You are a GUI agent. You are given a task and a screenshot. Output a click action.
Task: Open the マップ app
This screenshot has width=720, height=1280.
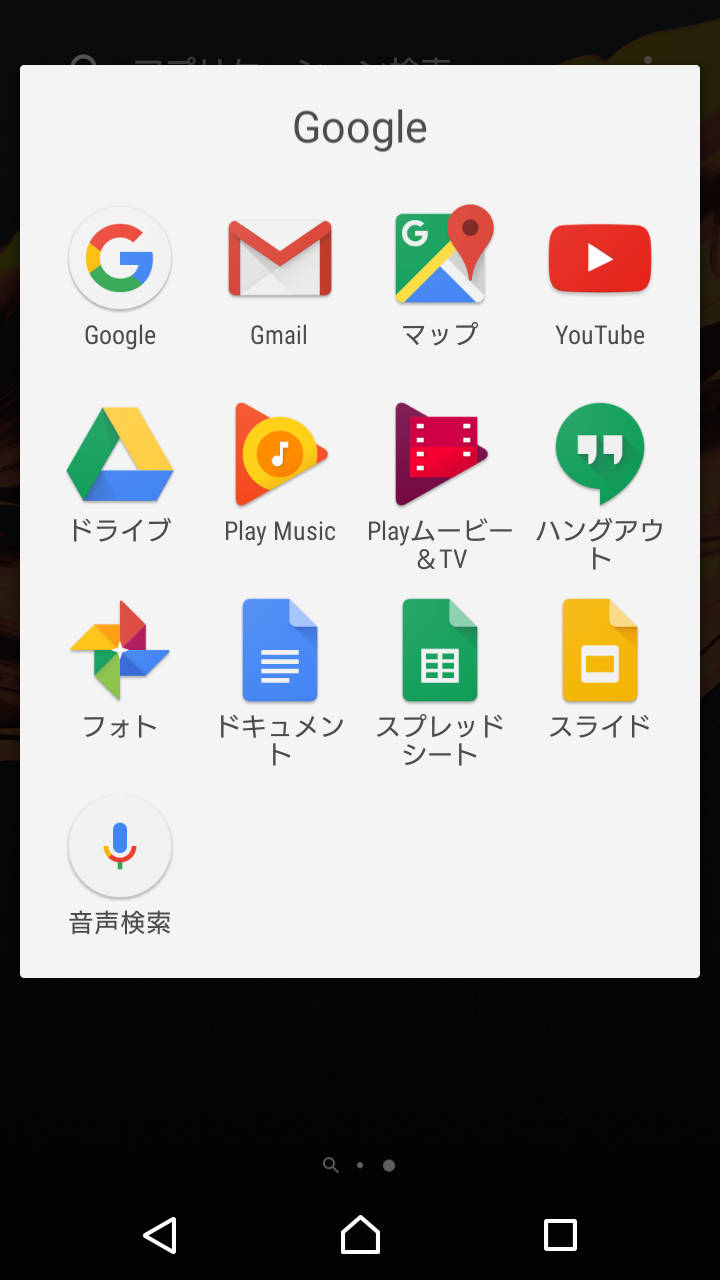point(440,257)
